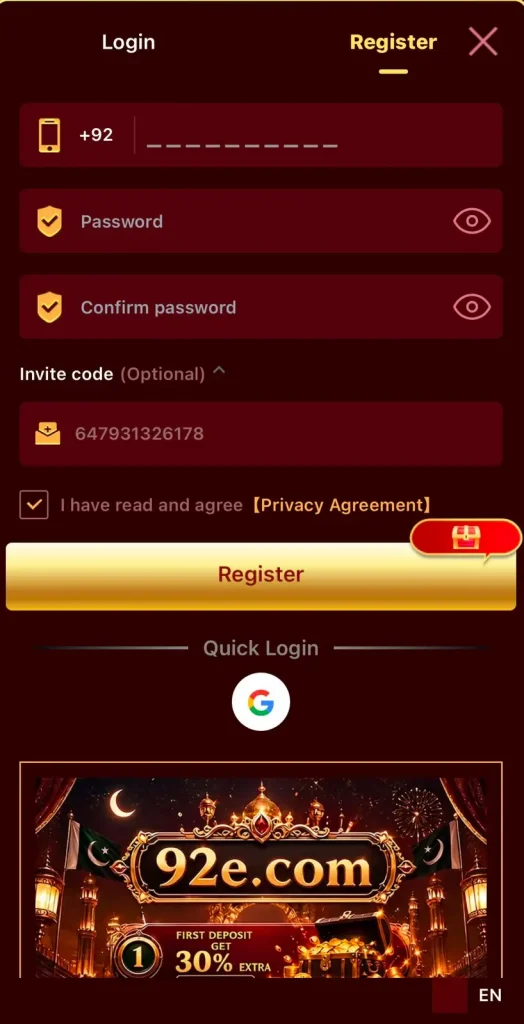The image size is (524, 1024).
Task: Sign in quickly with Google
Action: click(x=261, y=702)
